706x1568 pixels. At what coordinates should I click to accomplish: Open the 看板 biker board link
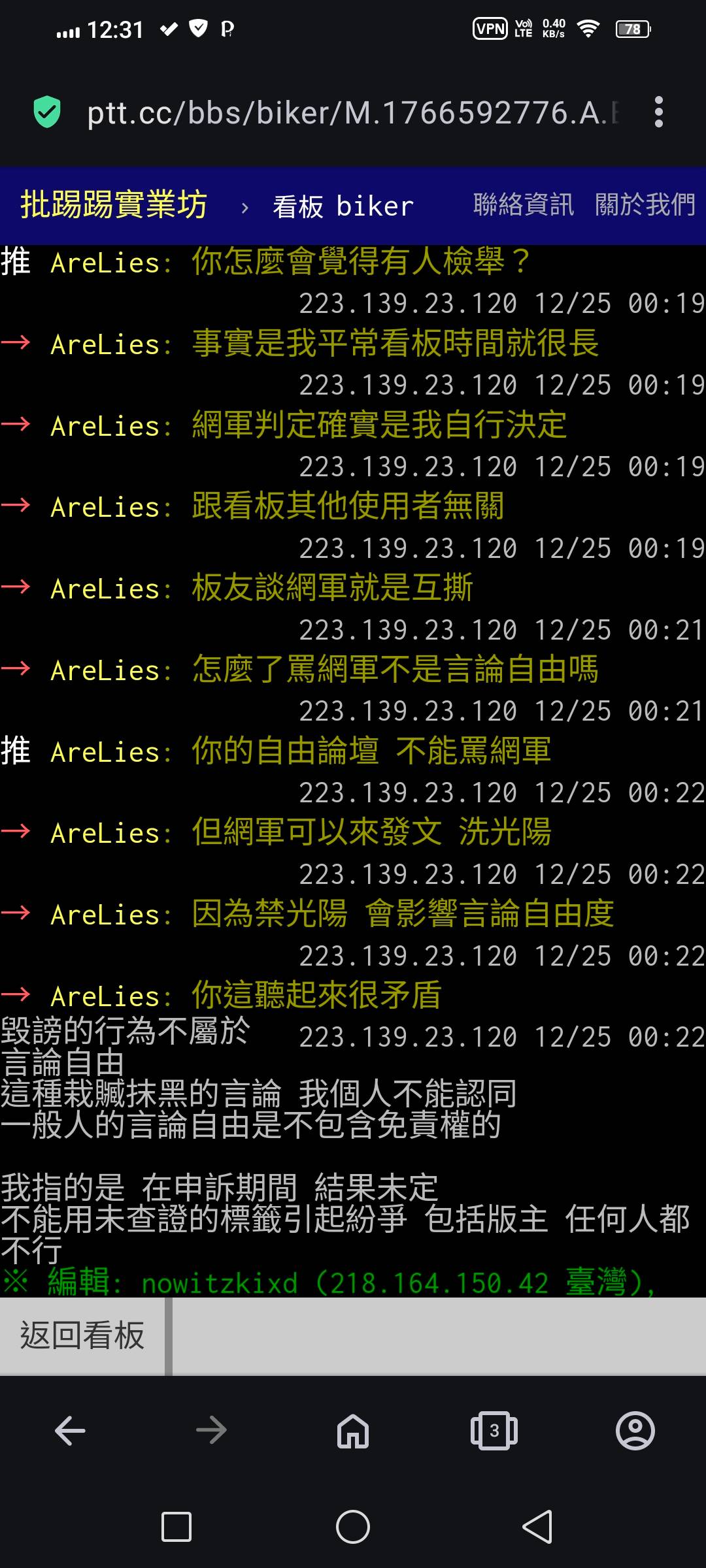343,206
